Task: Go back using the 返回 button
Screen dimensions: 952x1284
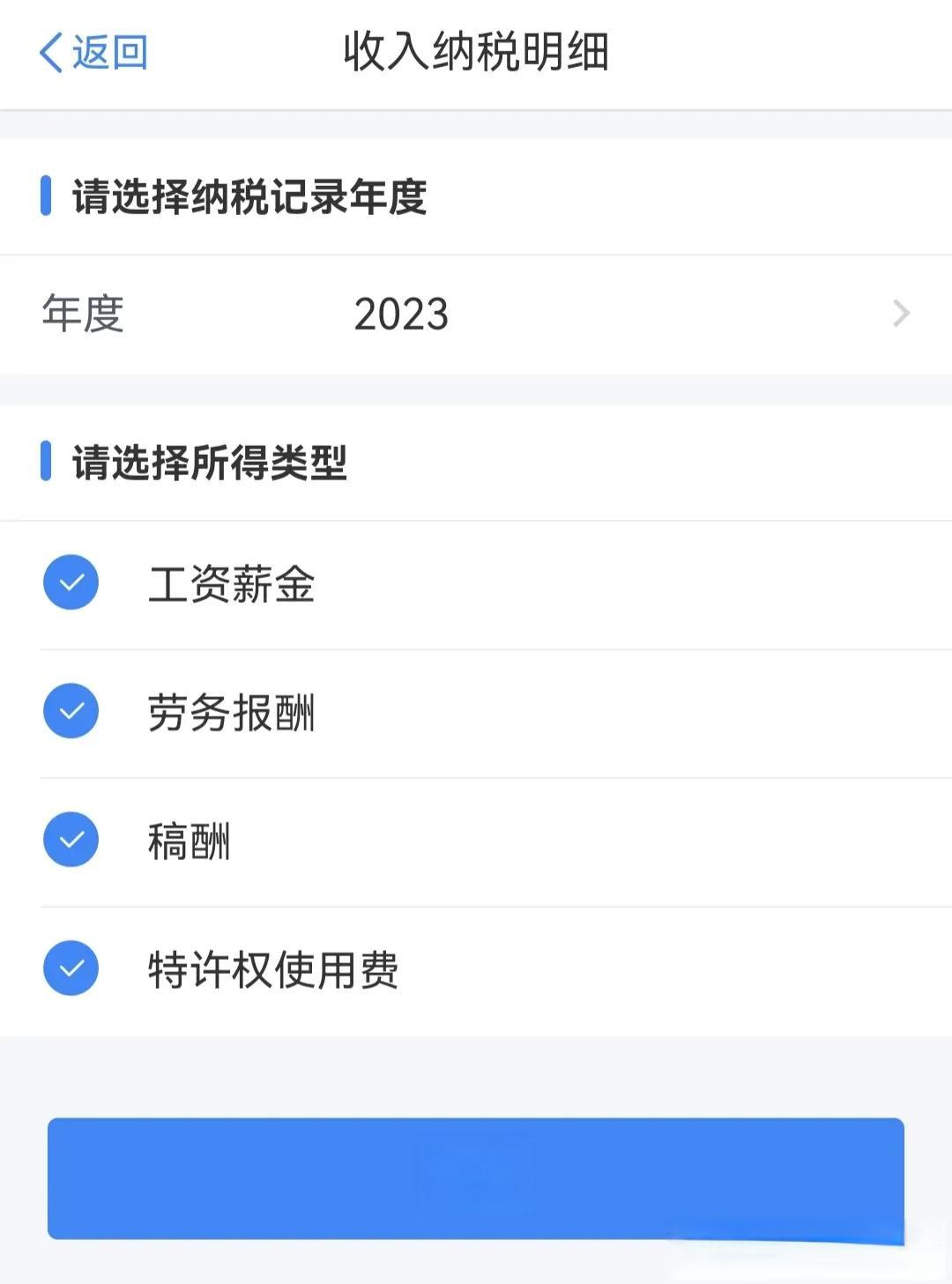Action: click(x=93, y=52)
